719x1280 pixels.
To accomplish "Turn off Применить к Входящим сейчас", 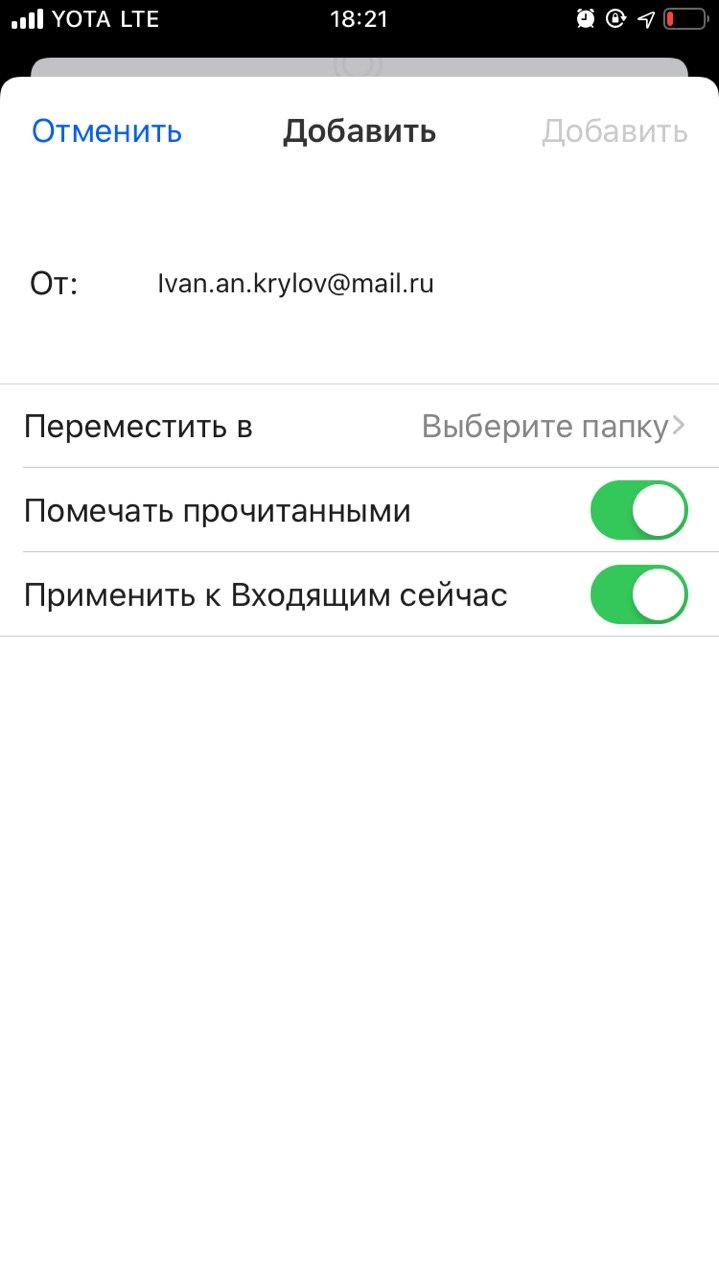I will pos(639,595).
